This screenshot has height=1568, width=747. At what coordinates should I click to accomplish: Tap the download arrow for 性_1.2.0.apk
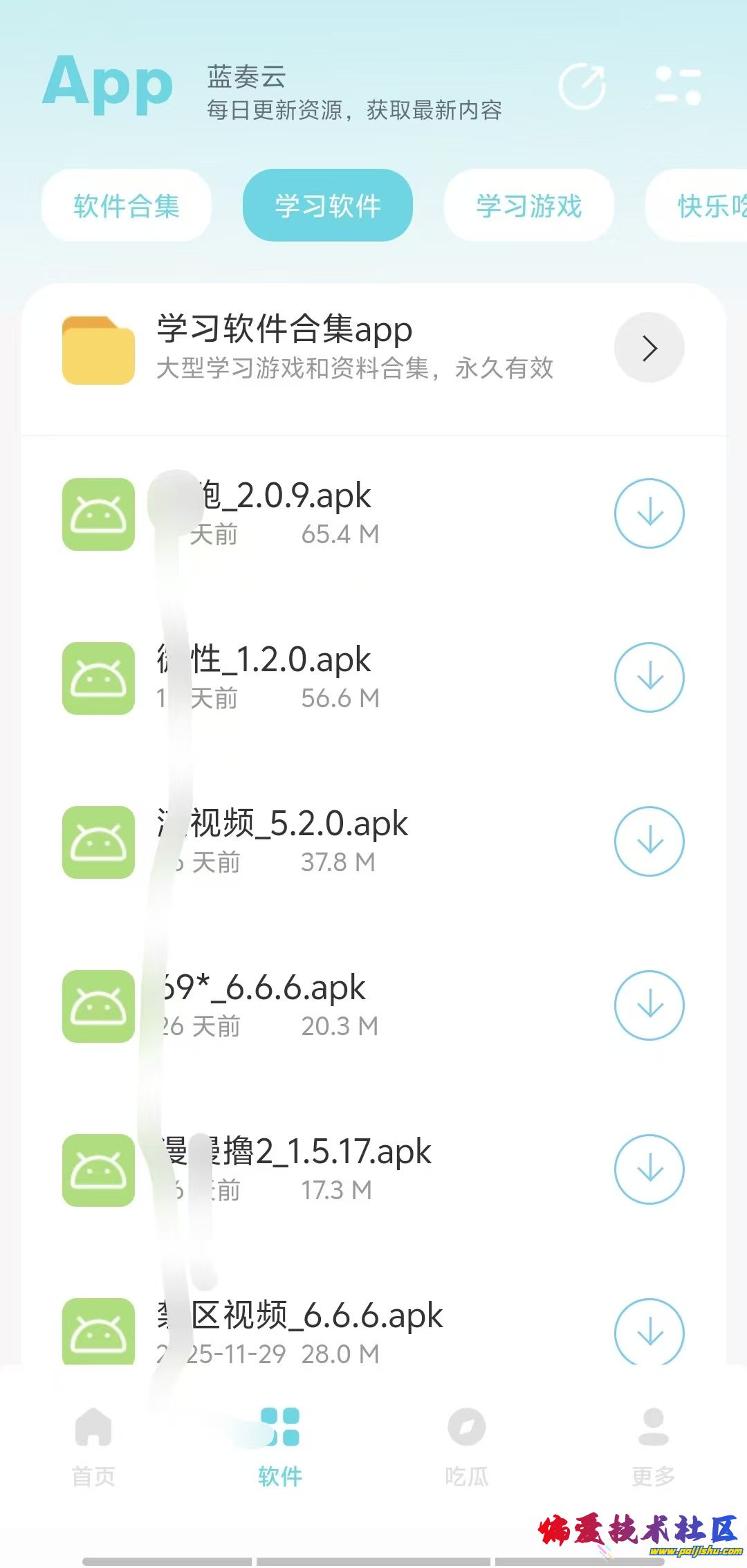coord(649,678)
